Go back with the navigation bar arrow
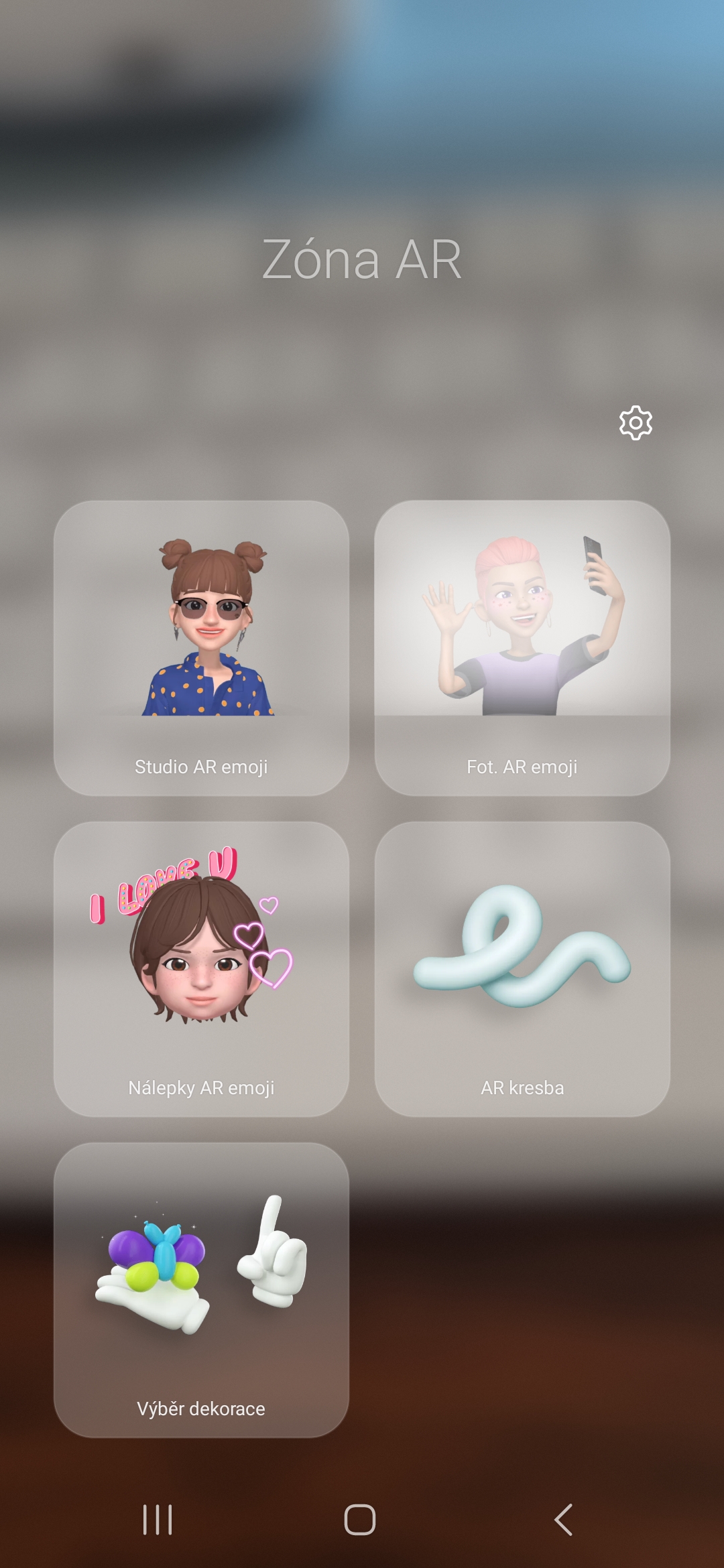Viewport: 724px width, 1568px height. coord(564,1519)
